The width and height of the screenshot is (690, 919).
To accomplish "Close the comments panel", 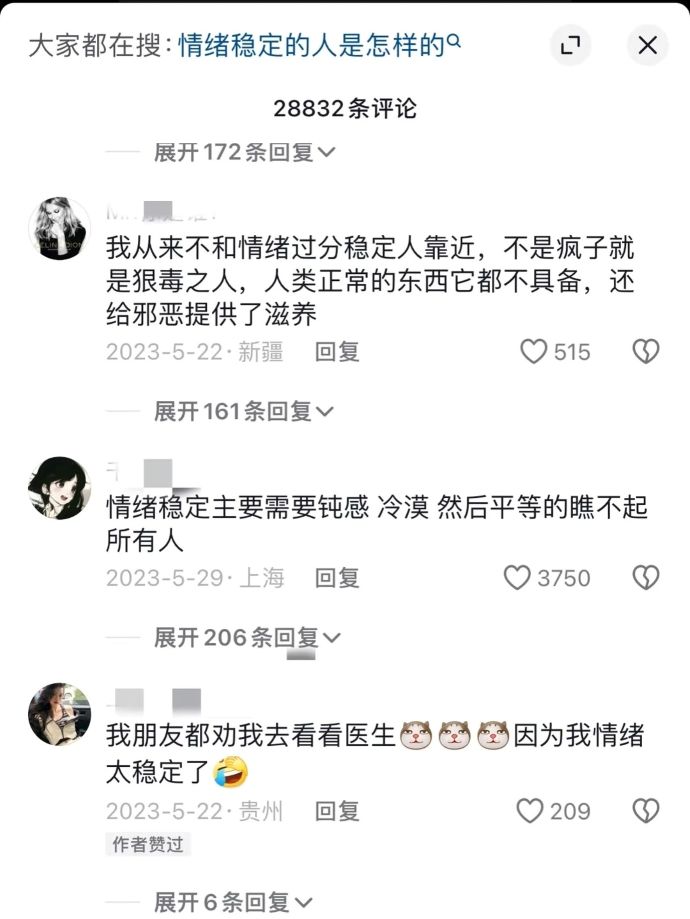I will tap(647, 45).
